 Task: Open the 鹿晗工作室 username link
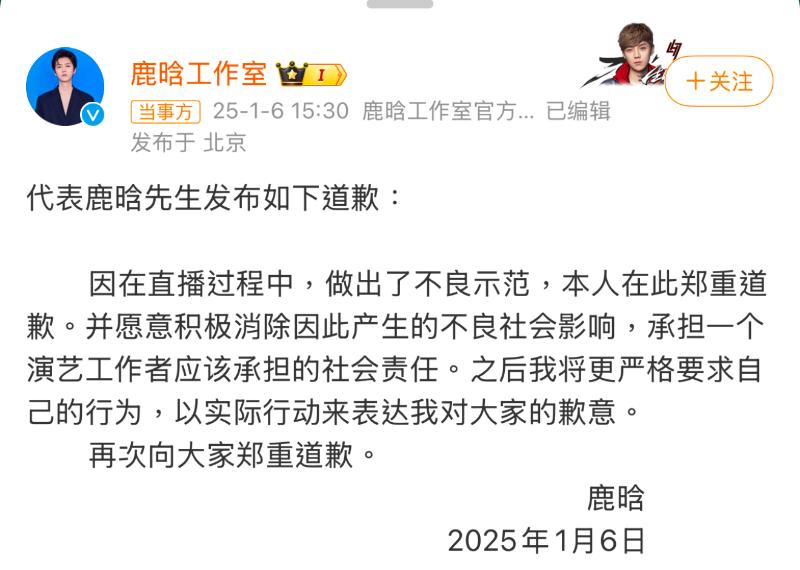(x=199, y=73)
